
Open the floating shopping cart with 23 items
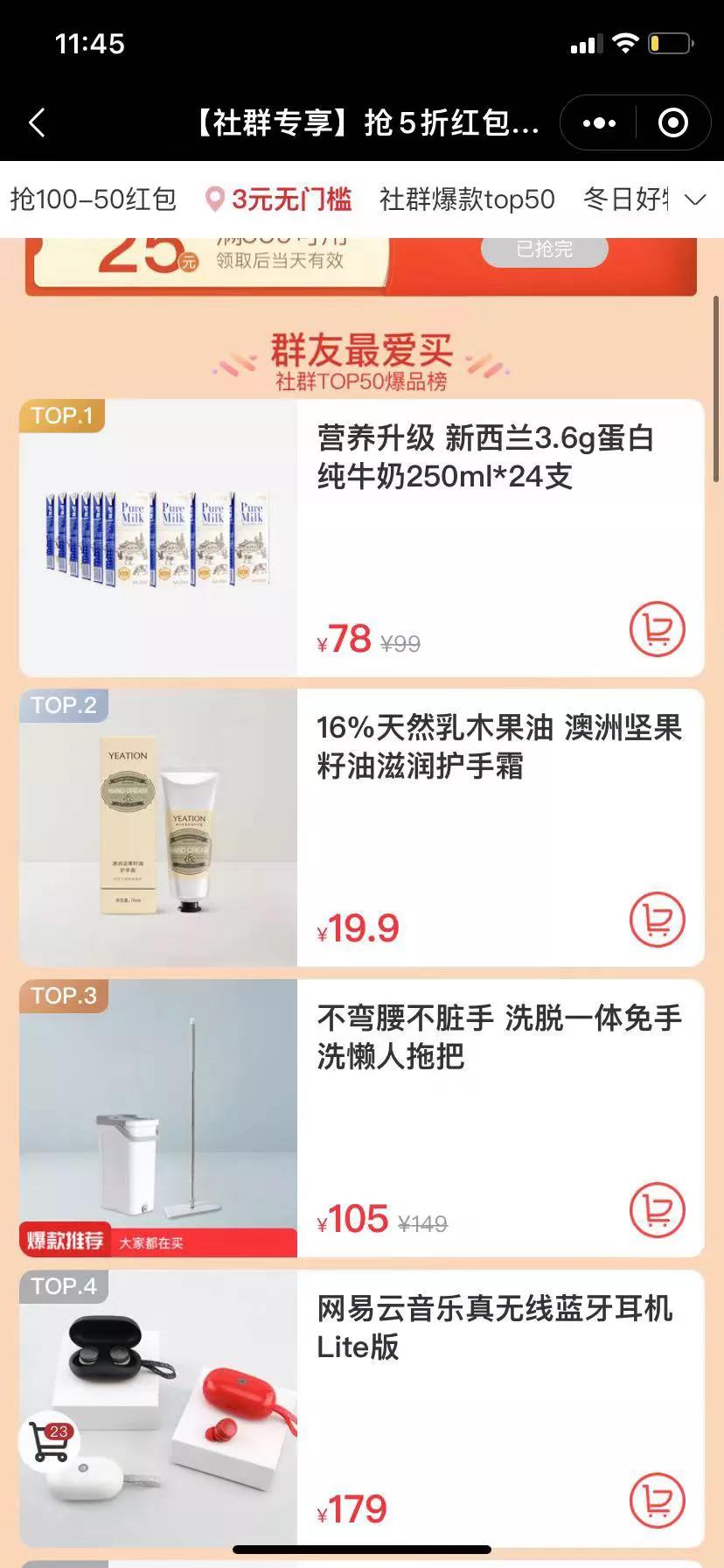pyautogui.click(x=50, y=1443)
